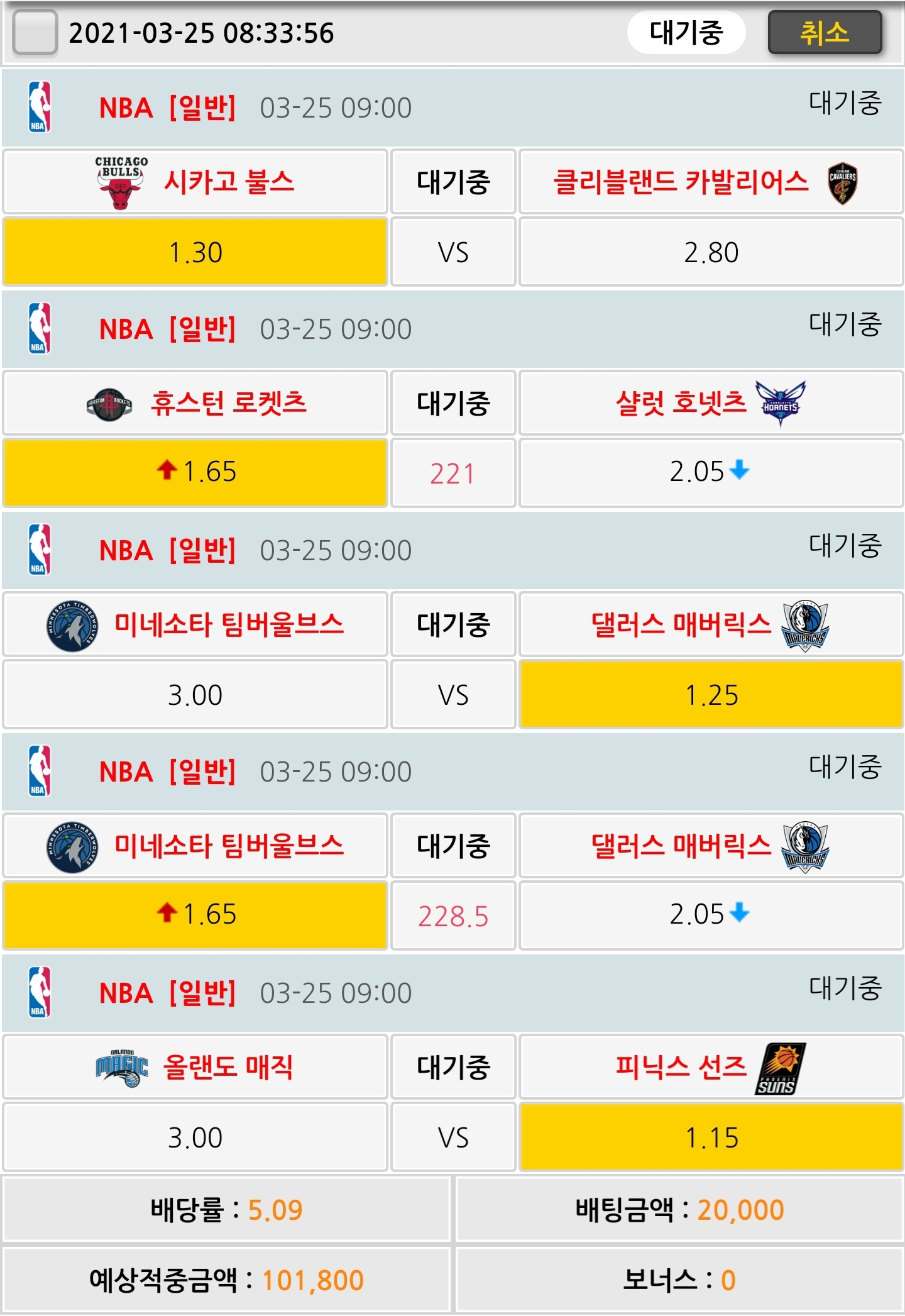Select the checkbox for the 2021-03-25 08:33:56 bet
The height and width of the screenshot is (1316, 905).
click(x=35, y=33)
